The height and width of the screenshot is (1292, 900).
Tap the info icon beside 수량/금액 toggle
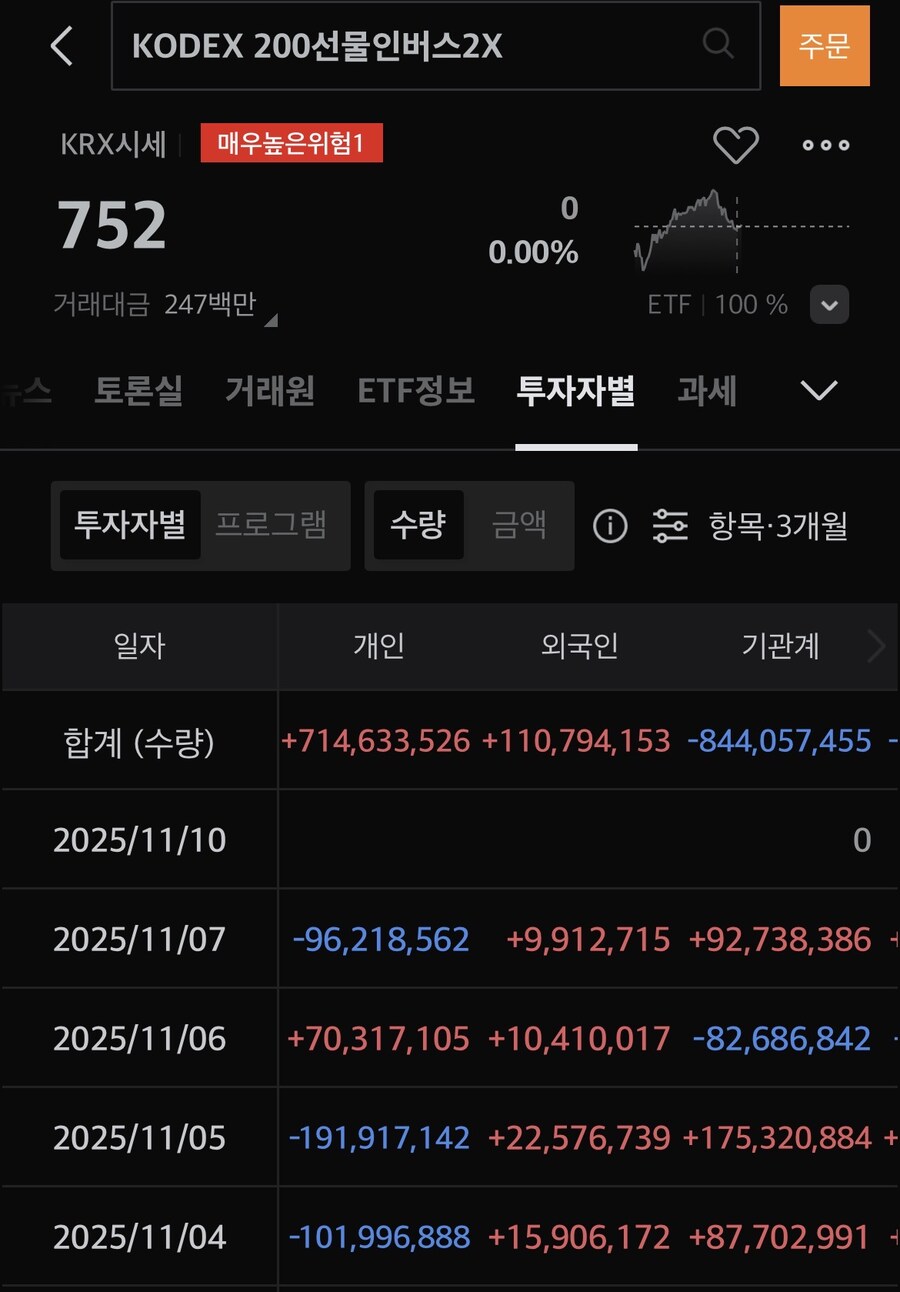[x=609, y=527]
